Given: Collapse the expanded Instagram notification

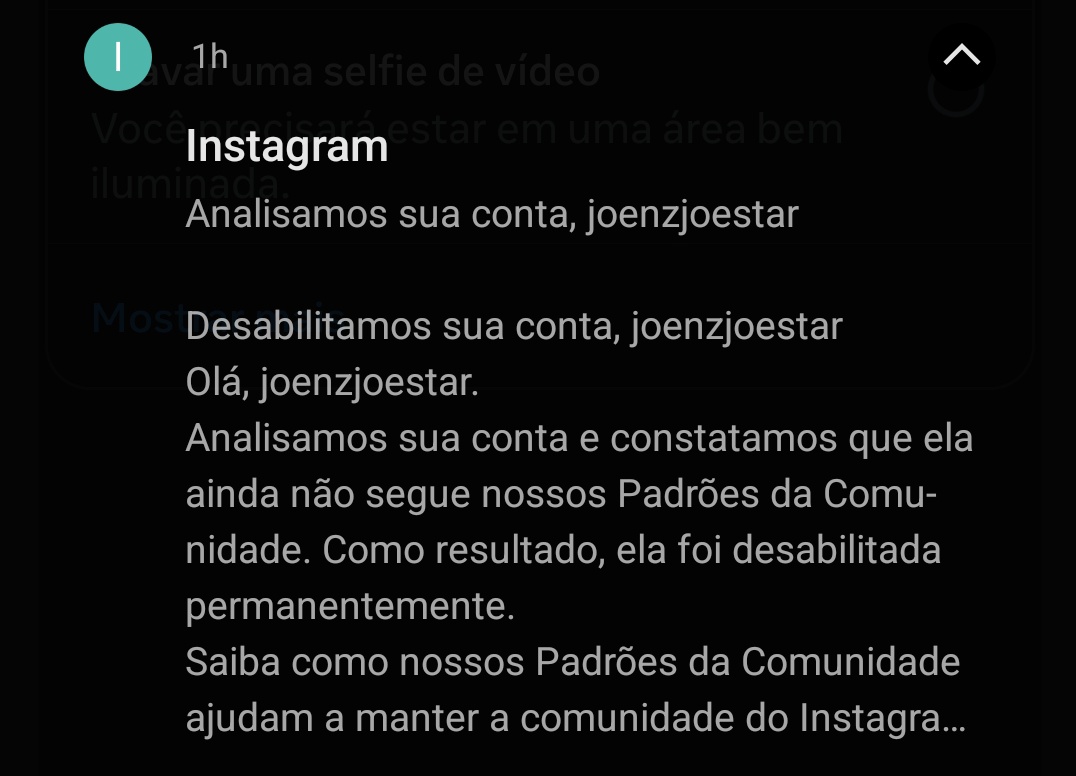Looking at the screenshot, I should click(x=961, y=56).
